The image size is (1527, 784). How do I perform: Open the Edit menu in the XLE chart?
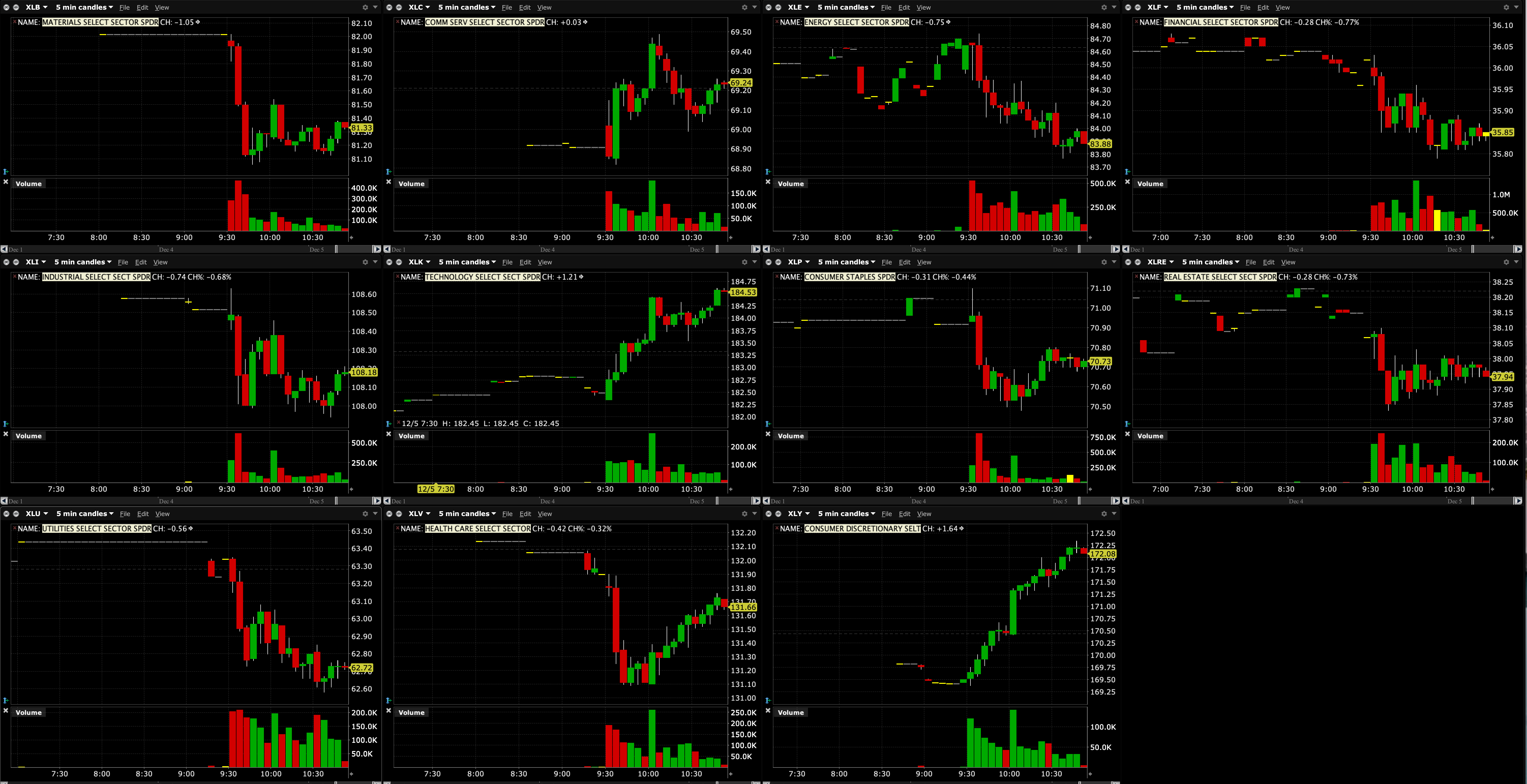904,8
